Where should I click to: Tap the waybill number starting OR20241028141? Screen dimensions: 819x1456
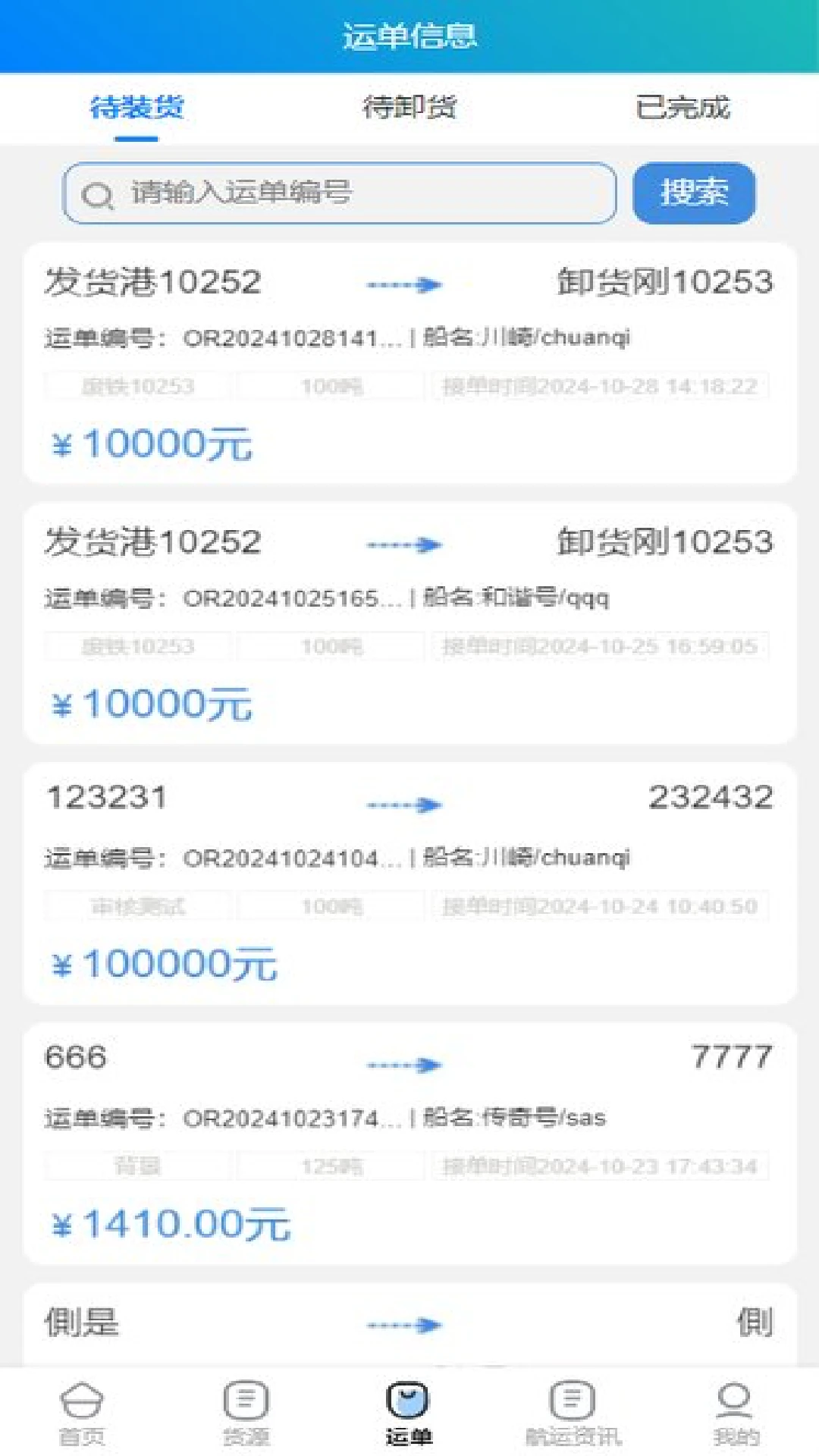[296, 338]
